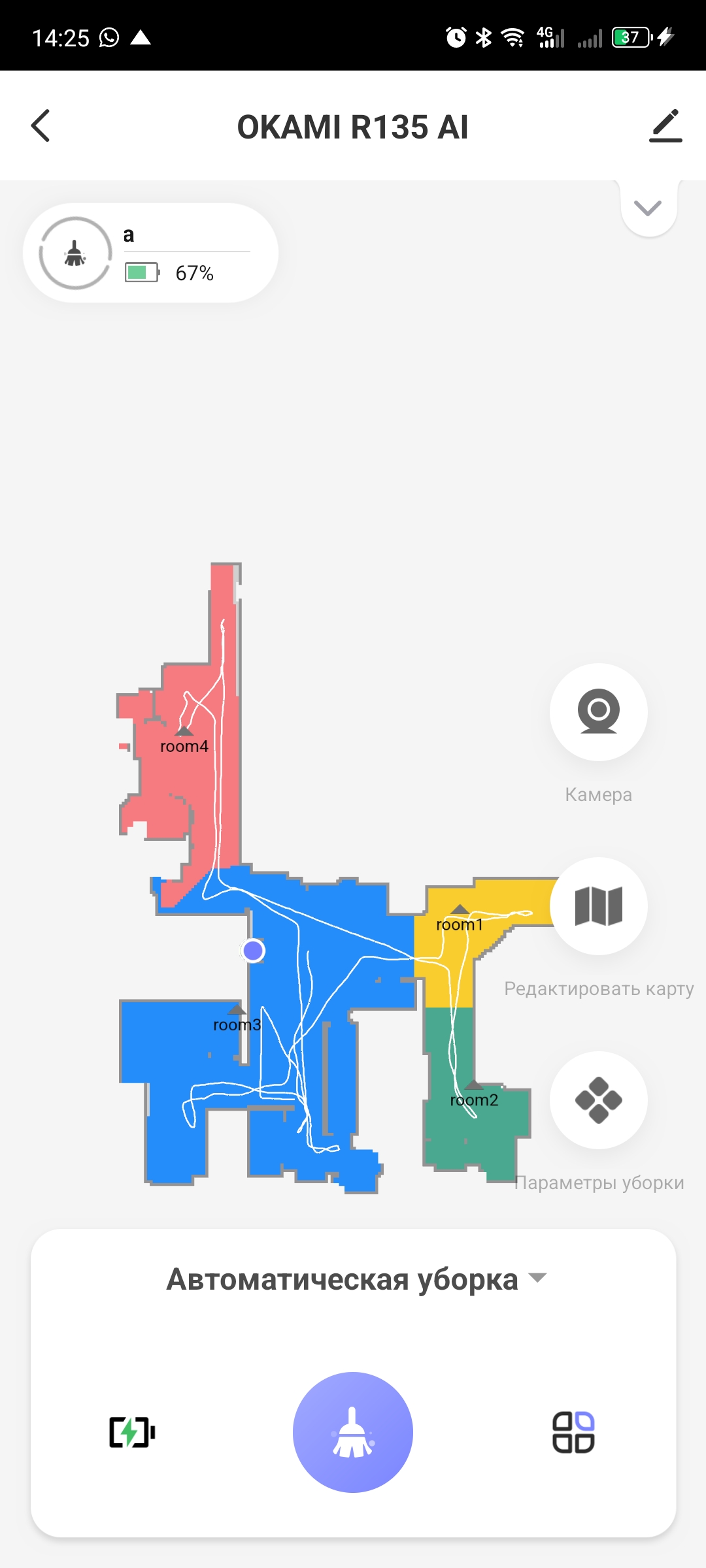706x1568 pixels.
Task: Open the edit pencil icon
Action: click(x=665, y=126)
